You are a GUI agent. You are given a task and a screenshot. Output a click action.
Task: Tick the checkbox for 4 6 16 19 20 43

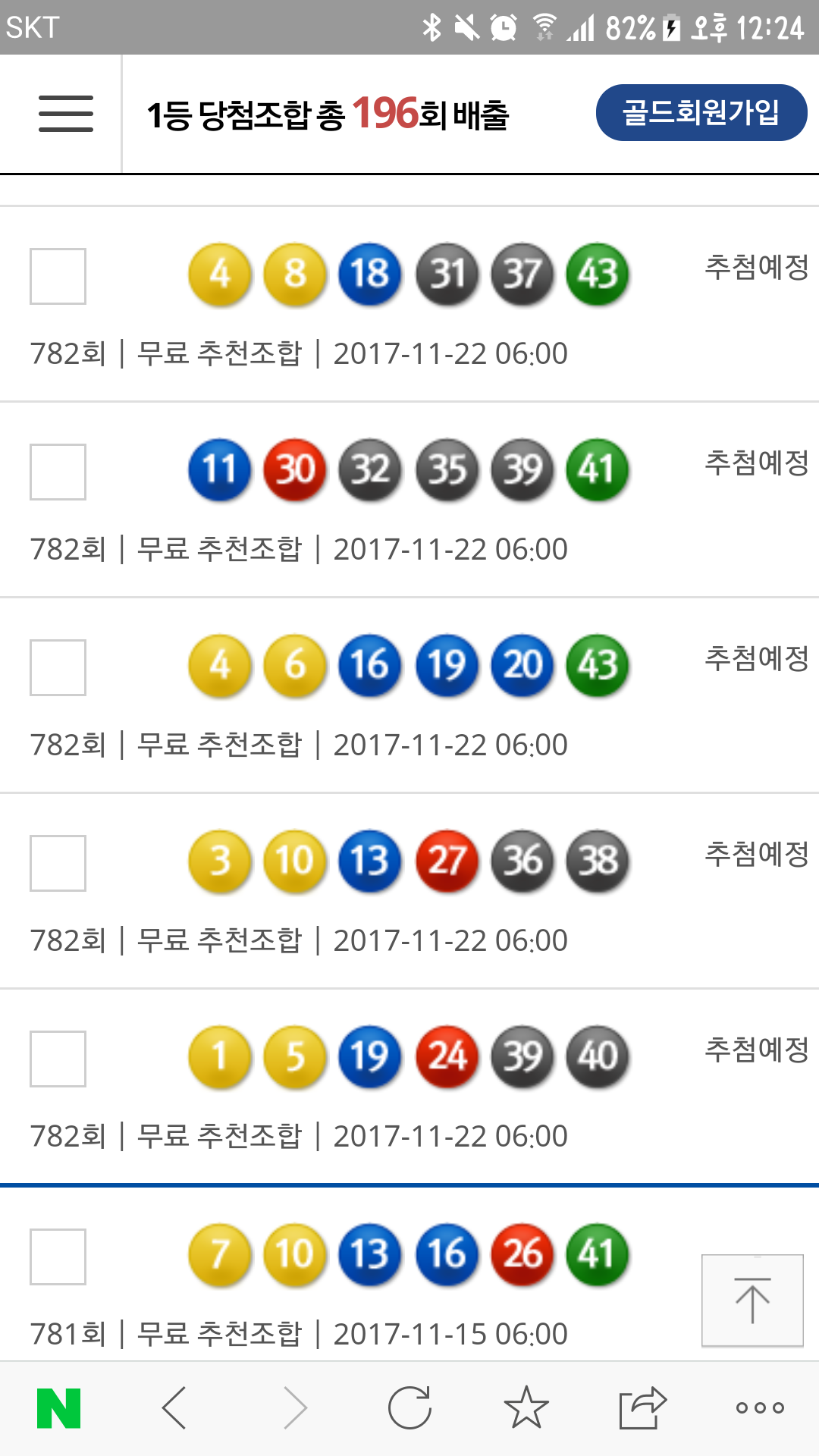58,667
